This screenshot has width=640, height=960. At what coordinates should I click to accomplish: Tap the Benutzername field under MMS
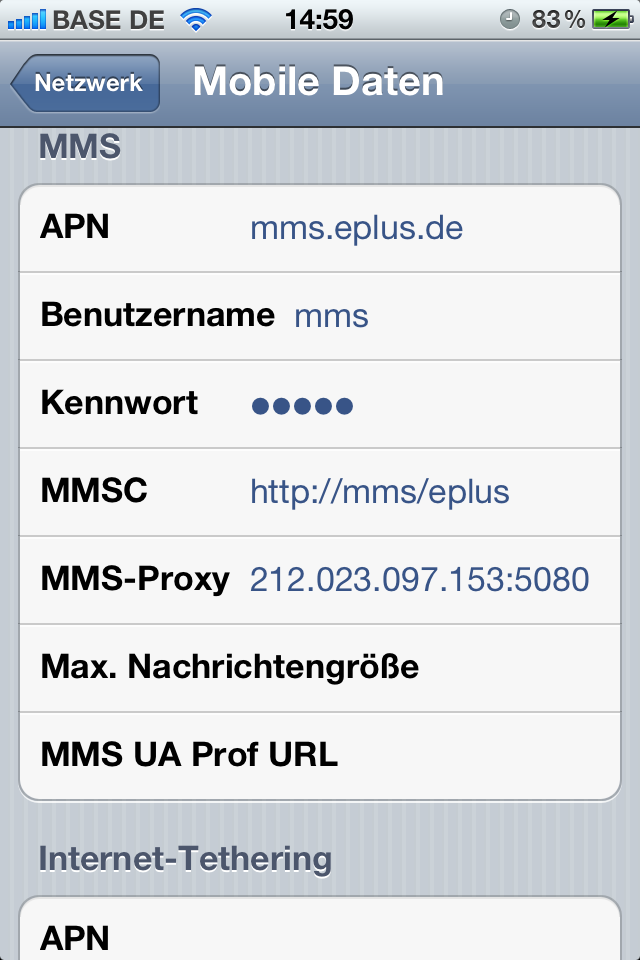tap(440, 316)
